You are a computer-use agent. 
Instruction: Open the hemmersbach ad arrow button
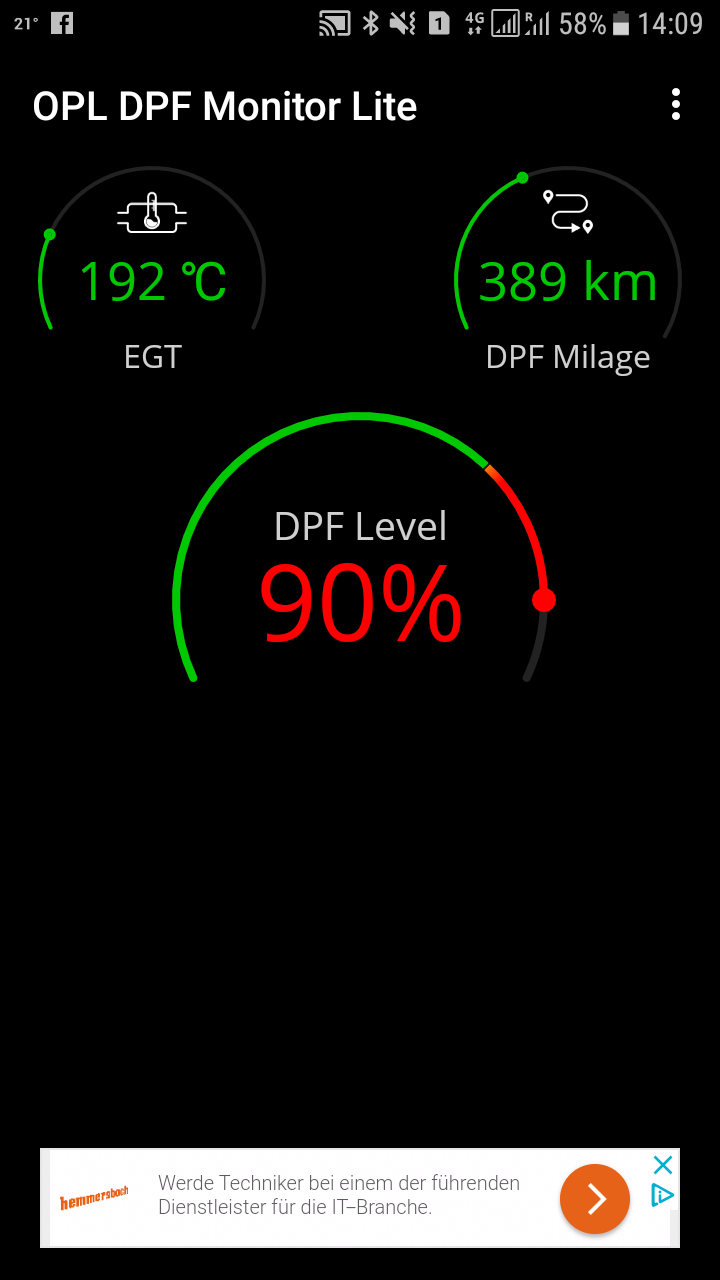595,1198
